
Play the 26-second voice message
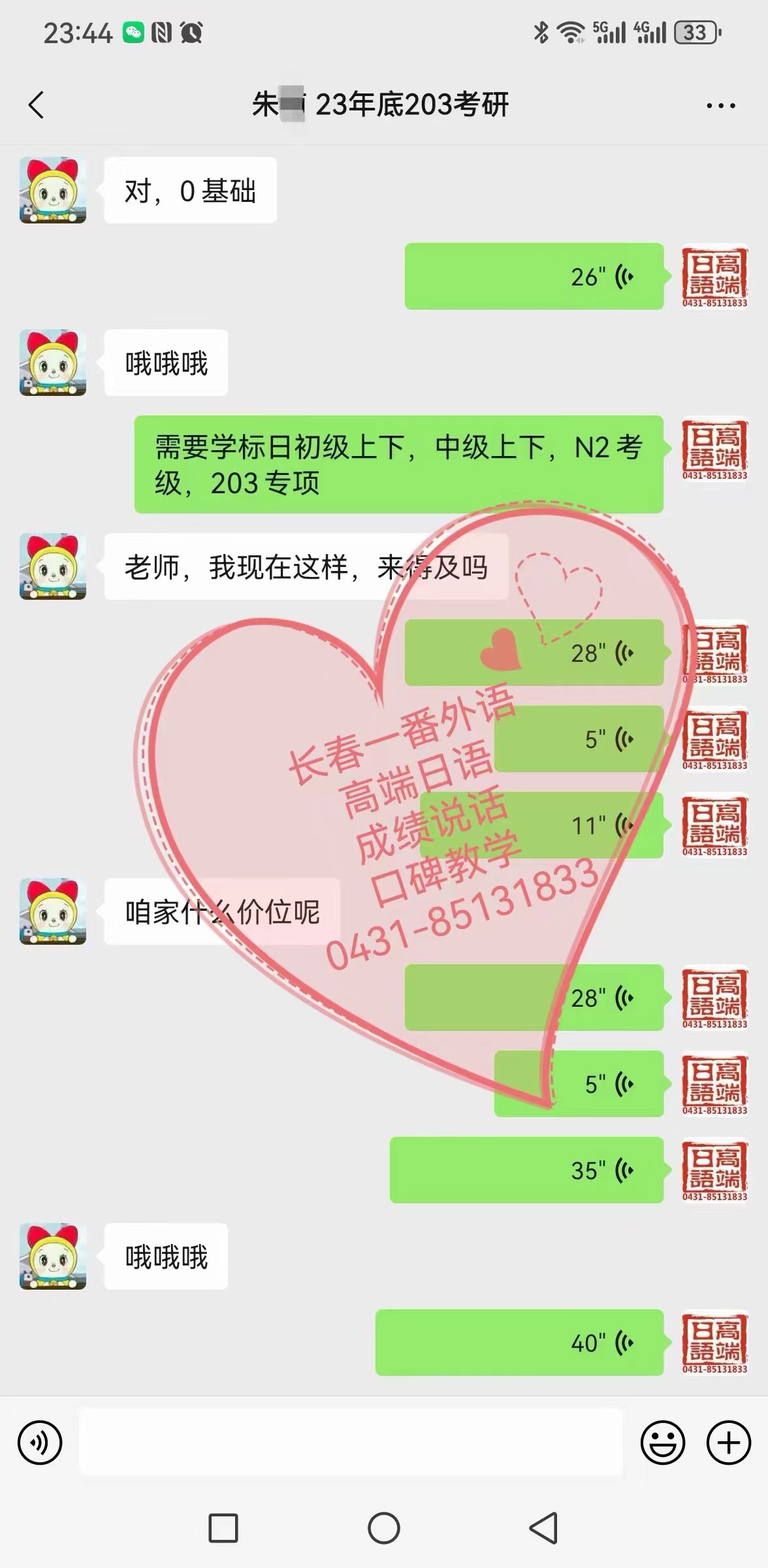click(534, 276)
